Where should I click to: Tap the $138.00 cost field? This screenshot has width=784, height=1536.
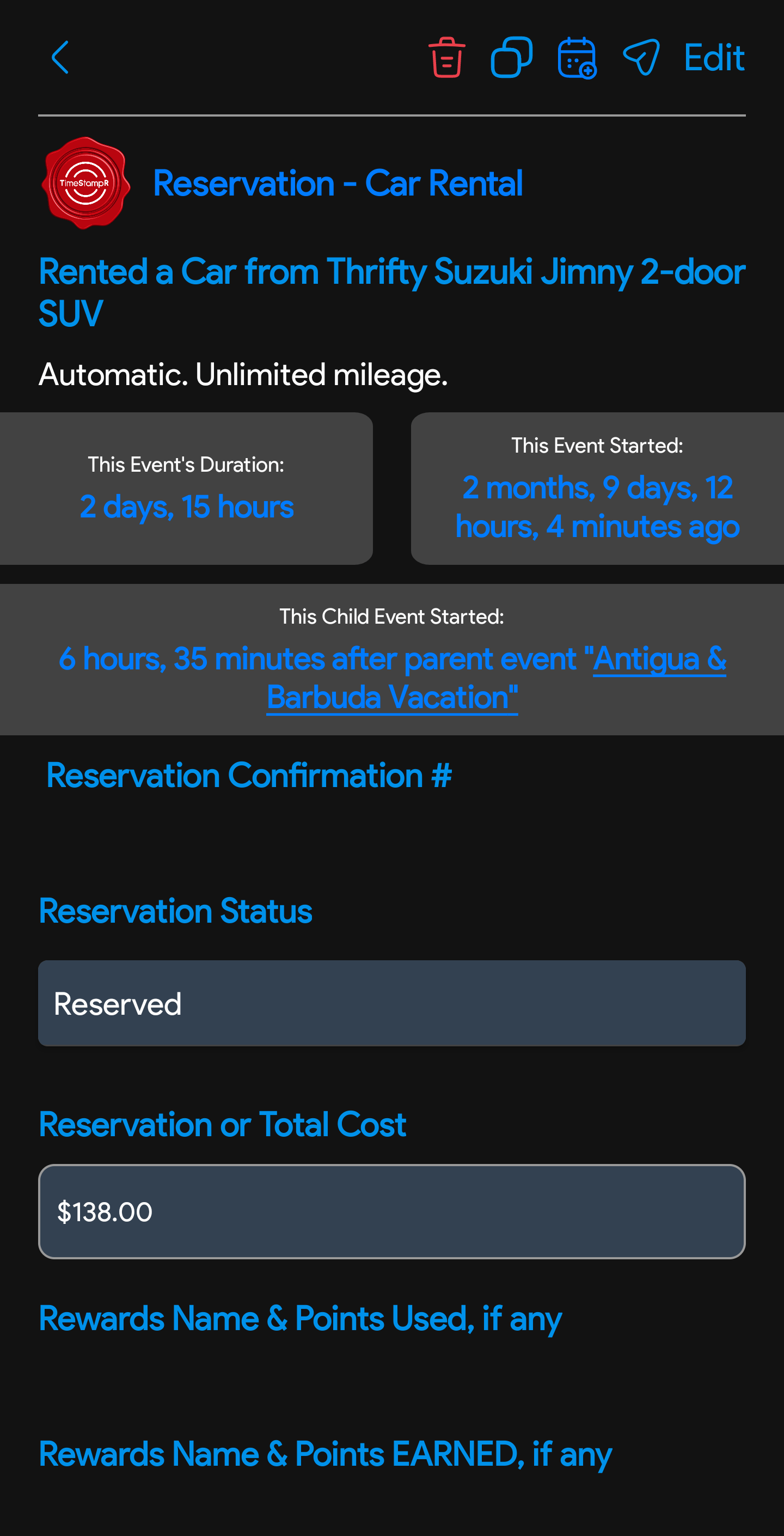pos(391,1211)
